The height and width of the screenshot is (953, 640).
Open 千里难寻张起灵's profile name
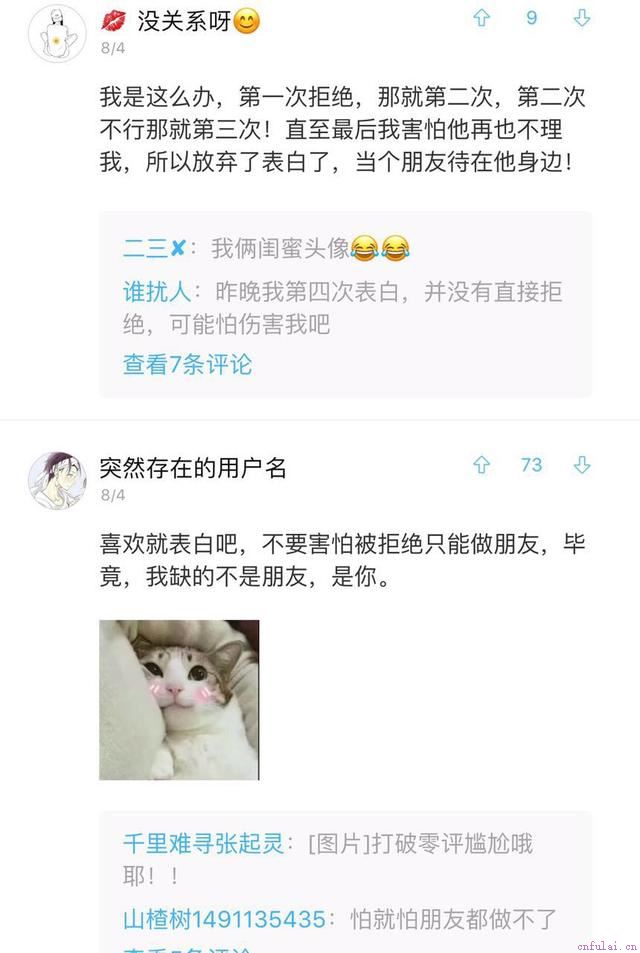click(x=203, y=843)
